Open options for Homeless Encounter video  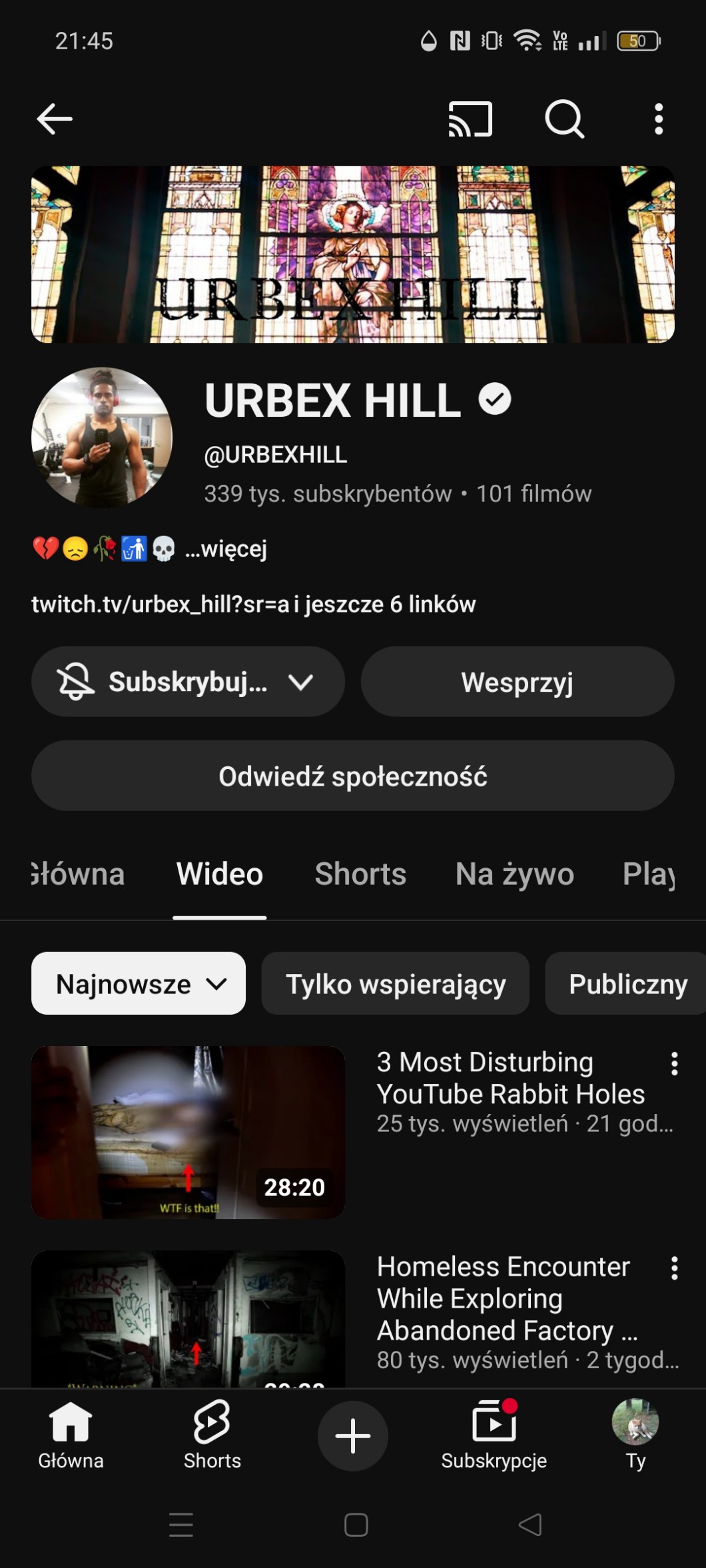point(674,1268)
